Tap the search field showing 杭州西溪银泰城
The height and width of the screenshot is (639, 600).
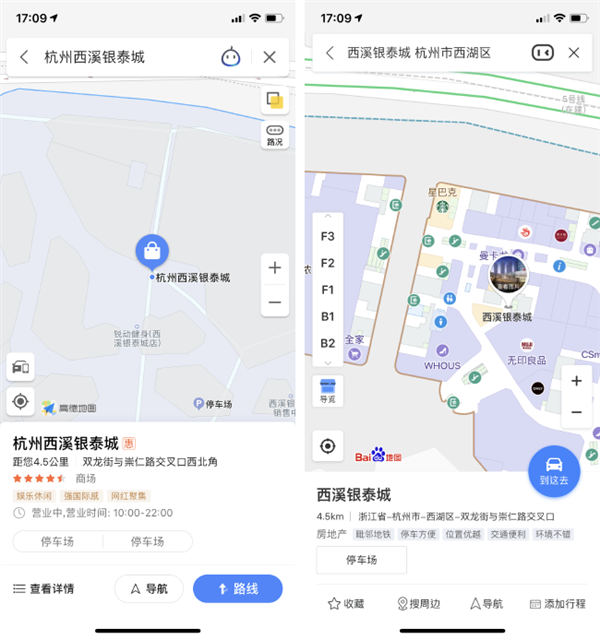pos(125,58)
